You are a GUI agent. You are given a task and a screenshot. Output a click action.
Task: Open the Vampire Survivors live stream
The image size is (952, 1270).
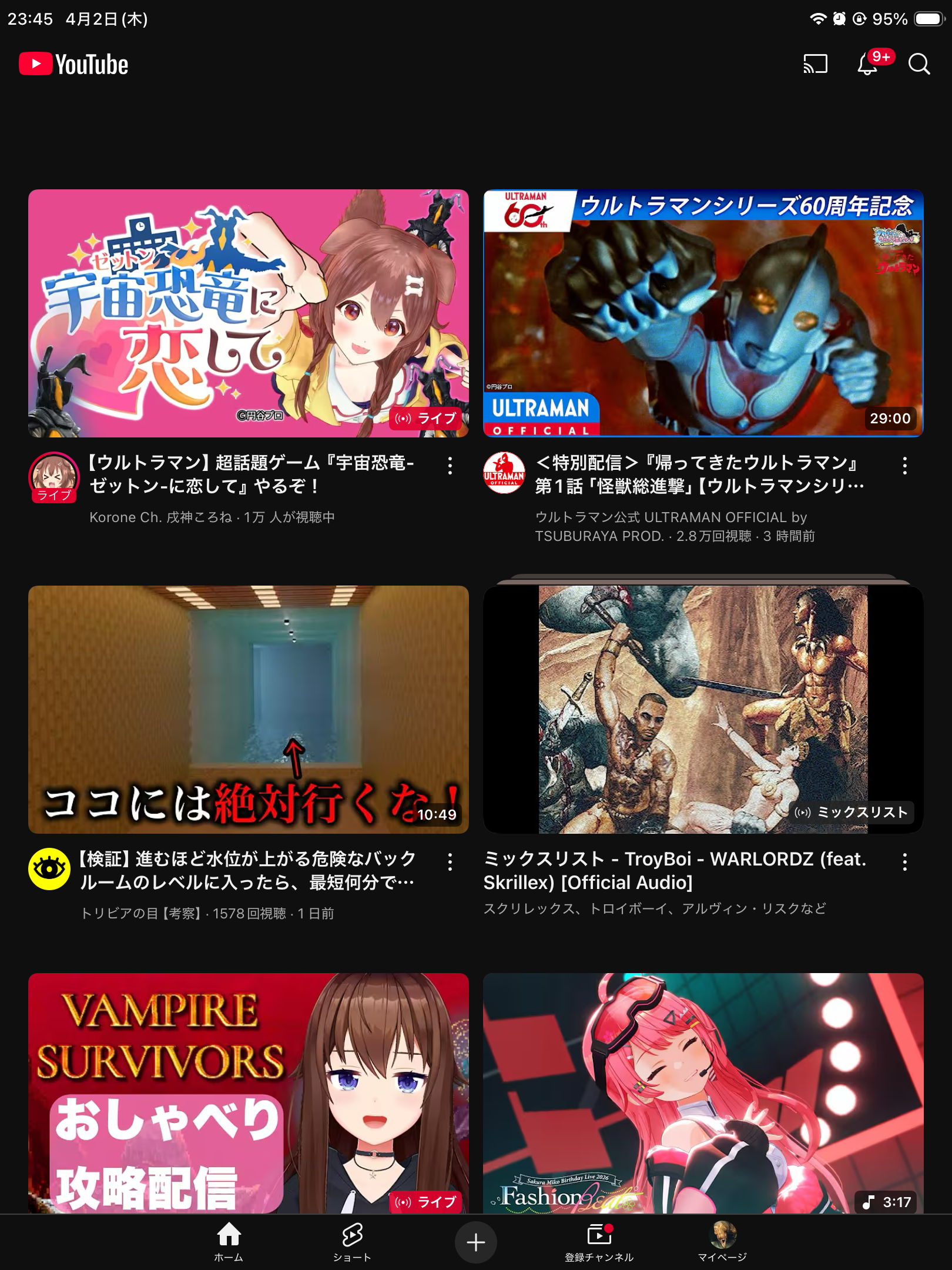pos(248,1092)
